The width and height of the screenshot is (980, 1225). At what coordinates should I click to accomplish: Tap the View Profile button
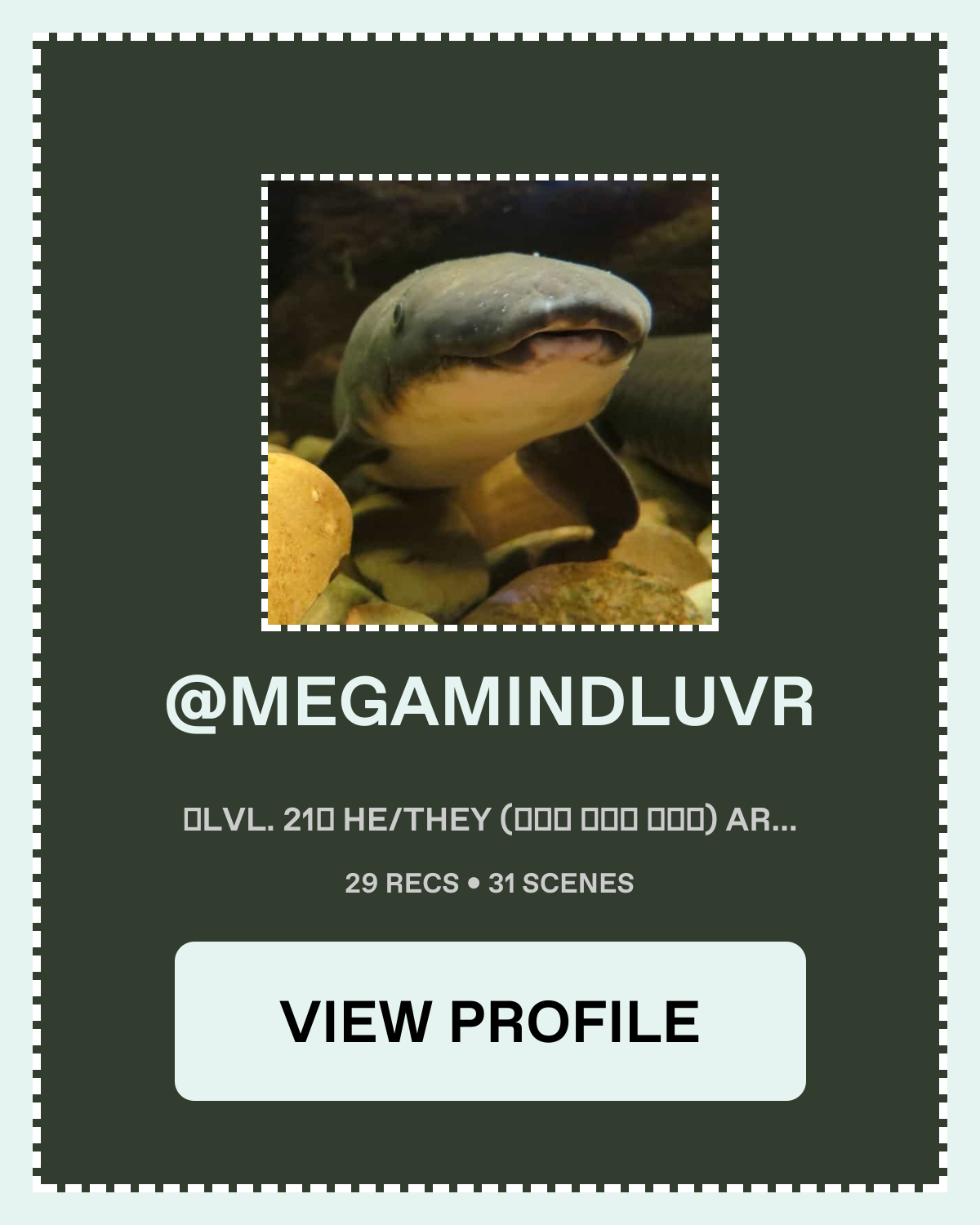point(490,1021)
